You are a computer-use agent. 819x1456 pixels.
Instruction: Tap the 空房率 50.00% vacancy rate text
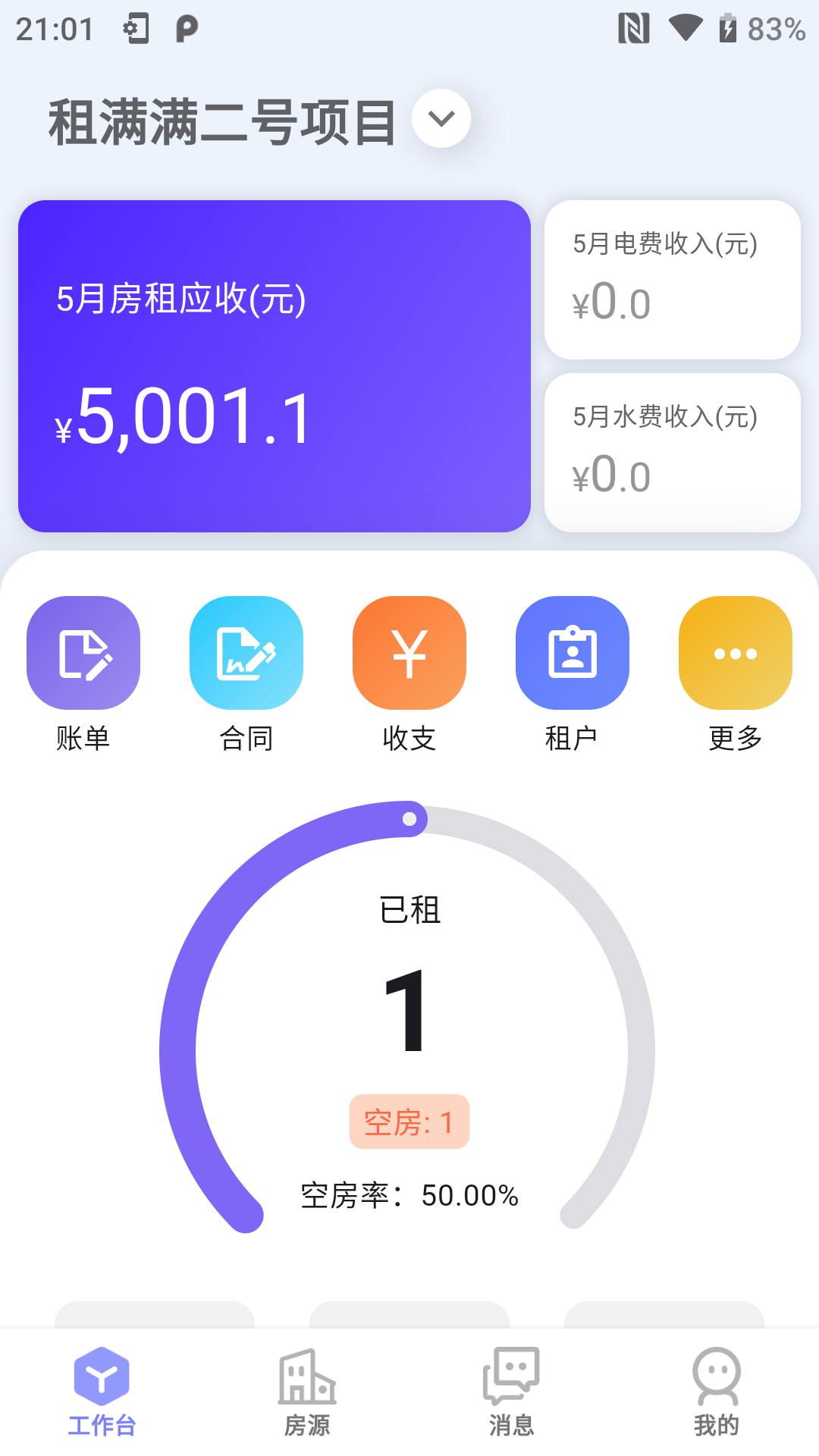pyautogui.click(x=409, y=1196)
